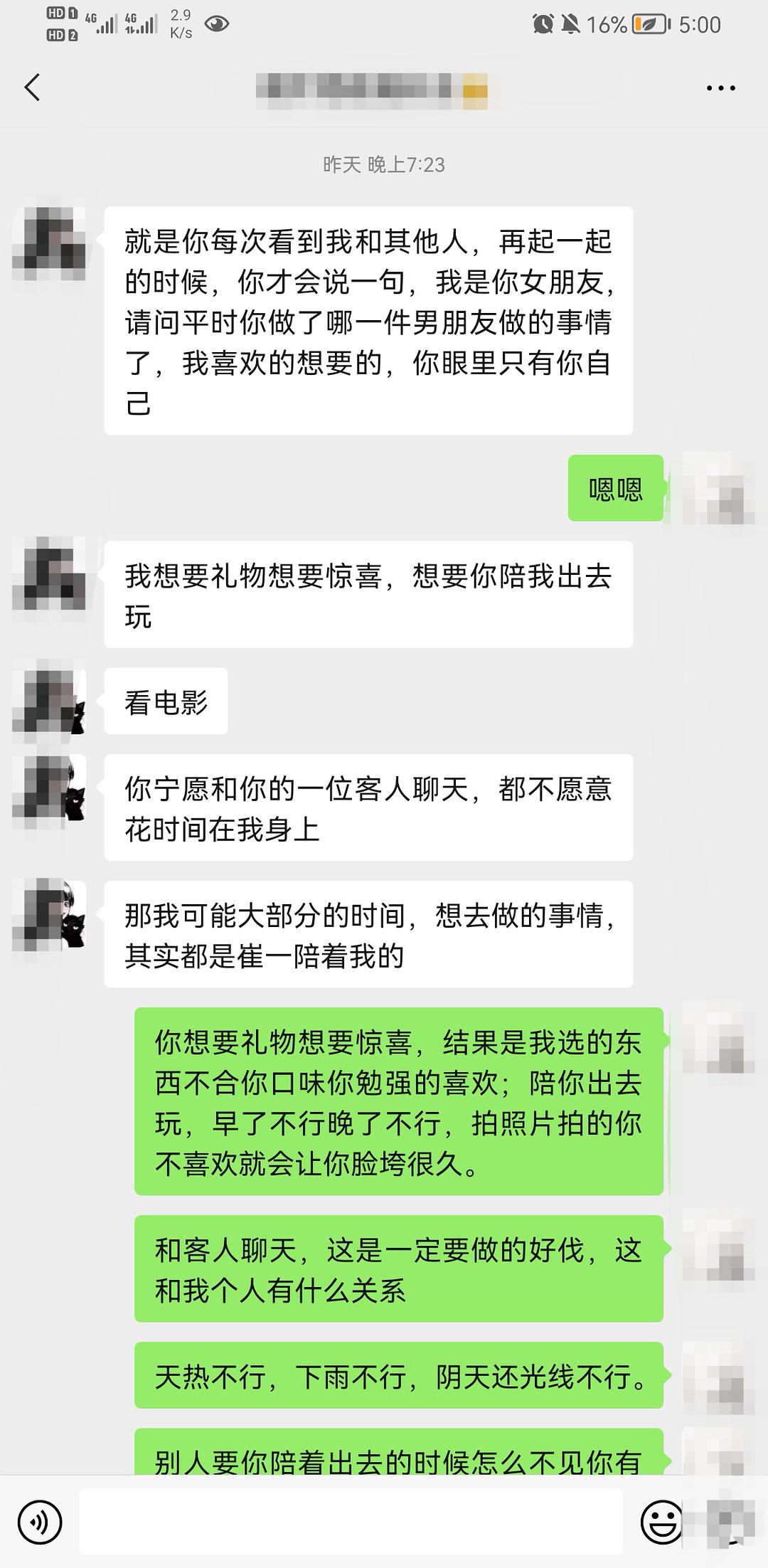Focus the message text input field
The width and height of the screenshot is (768, 1568).
click(x=351, y=1523)
